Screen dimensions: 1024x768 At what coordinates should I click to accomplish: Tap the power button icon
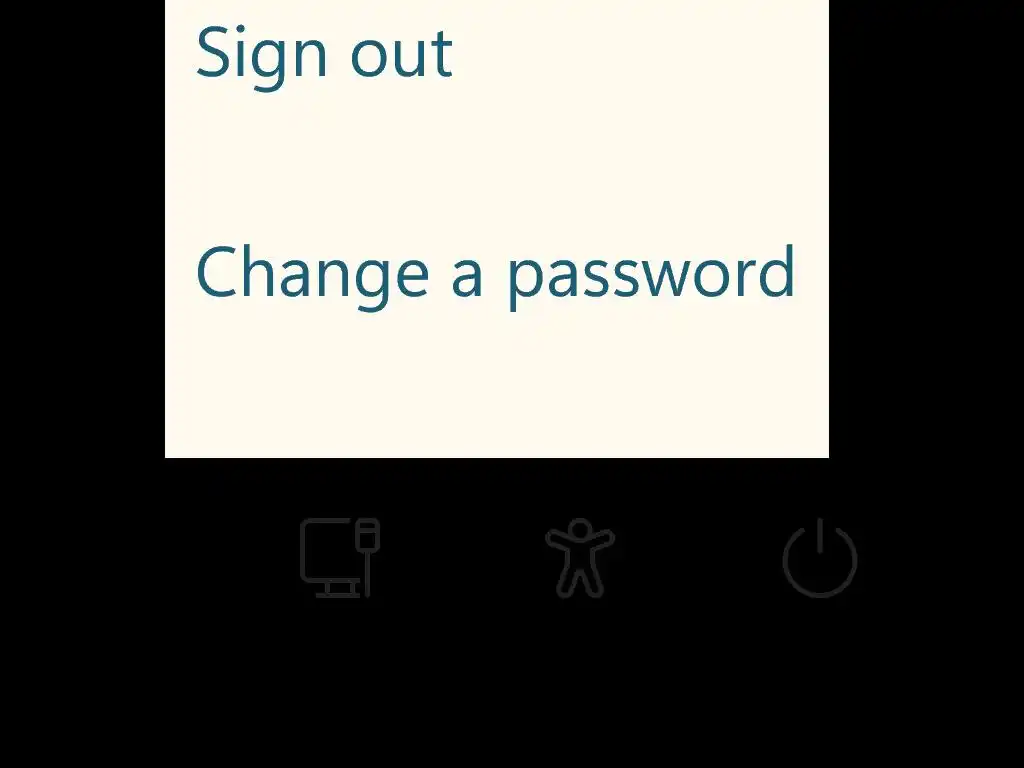[x=820, y=558]
